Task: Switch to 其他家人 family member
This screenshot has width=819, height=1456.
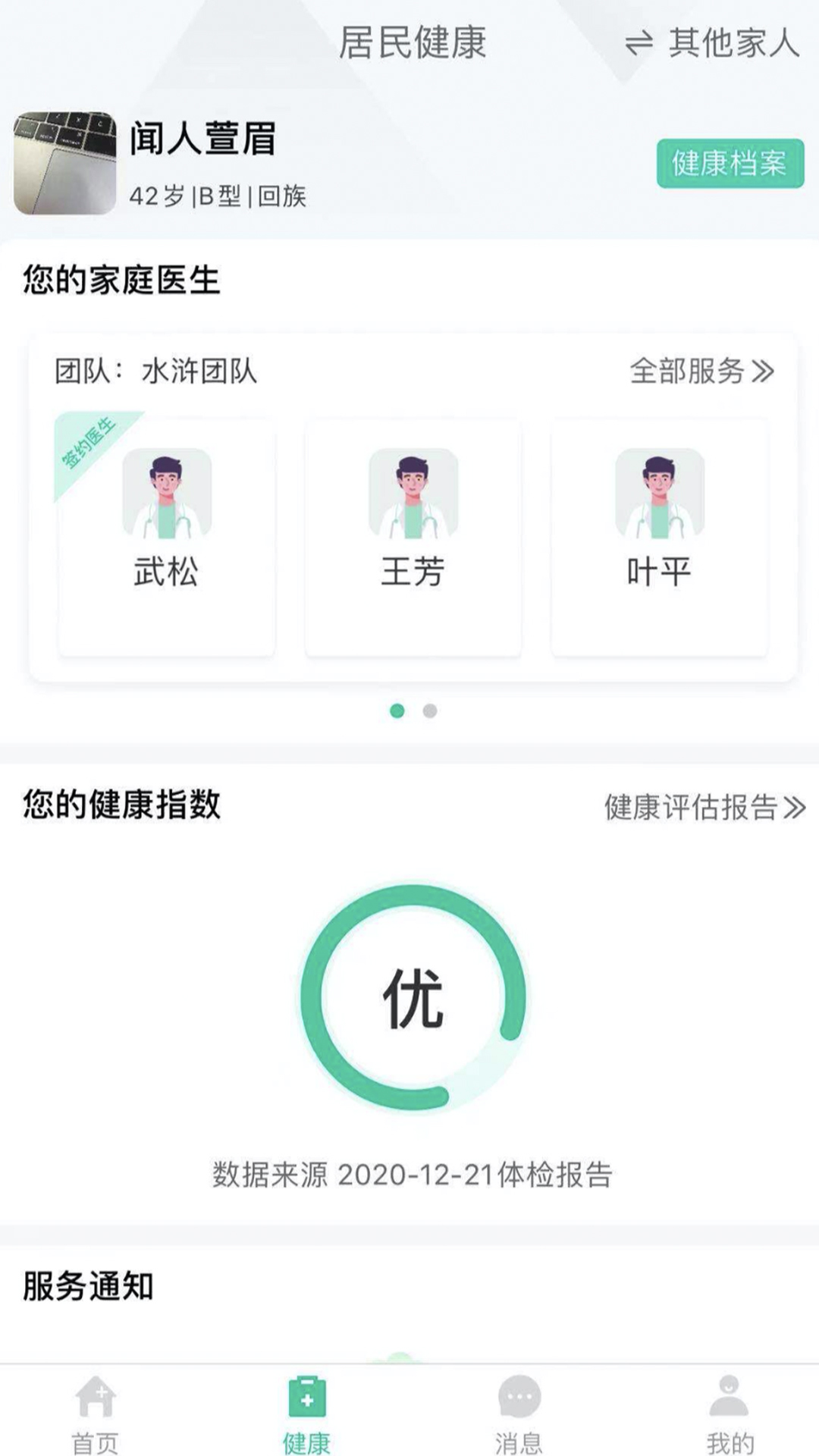Action: pos(713,43)
